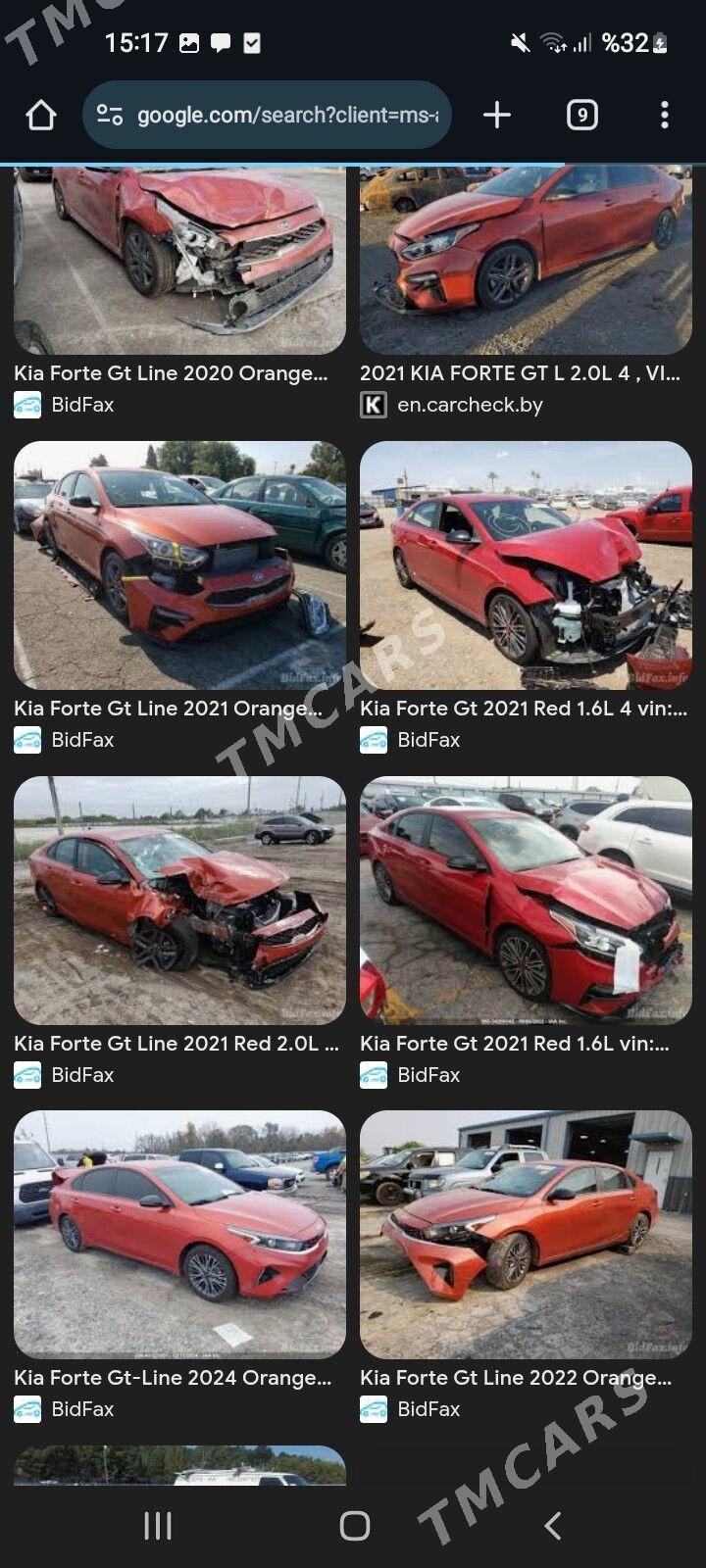Open recent apps from navigation bar
706x1568 pixels.
tap(158, 1526)
